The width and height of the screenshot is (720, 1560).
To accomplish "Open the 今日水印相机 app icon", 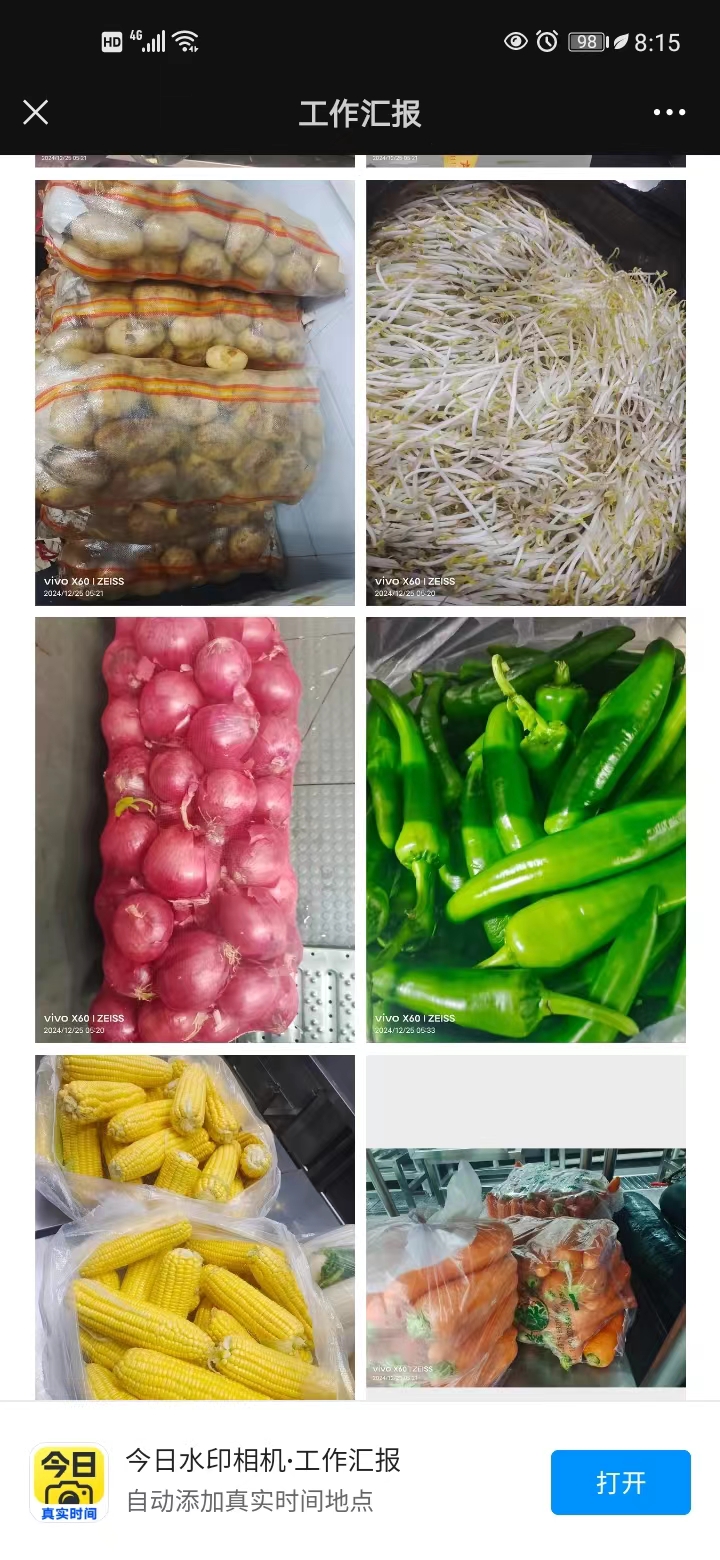I will [68, 1482].
